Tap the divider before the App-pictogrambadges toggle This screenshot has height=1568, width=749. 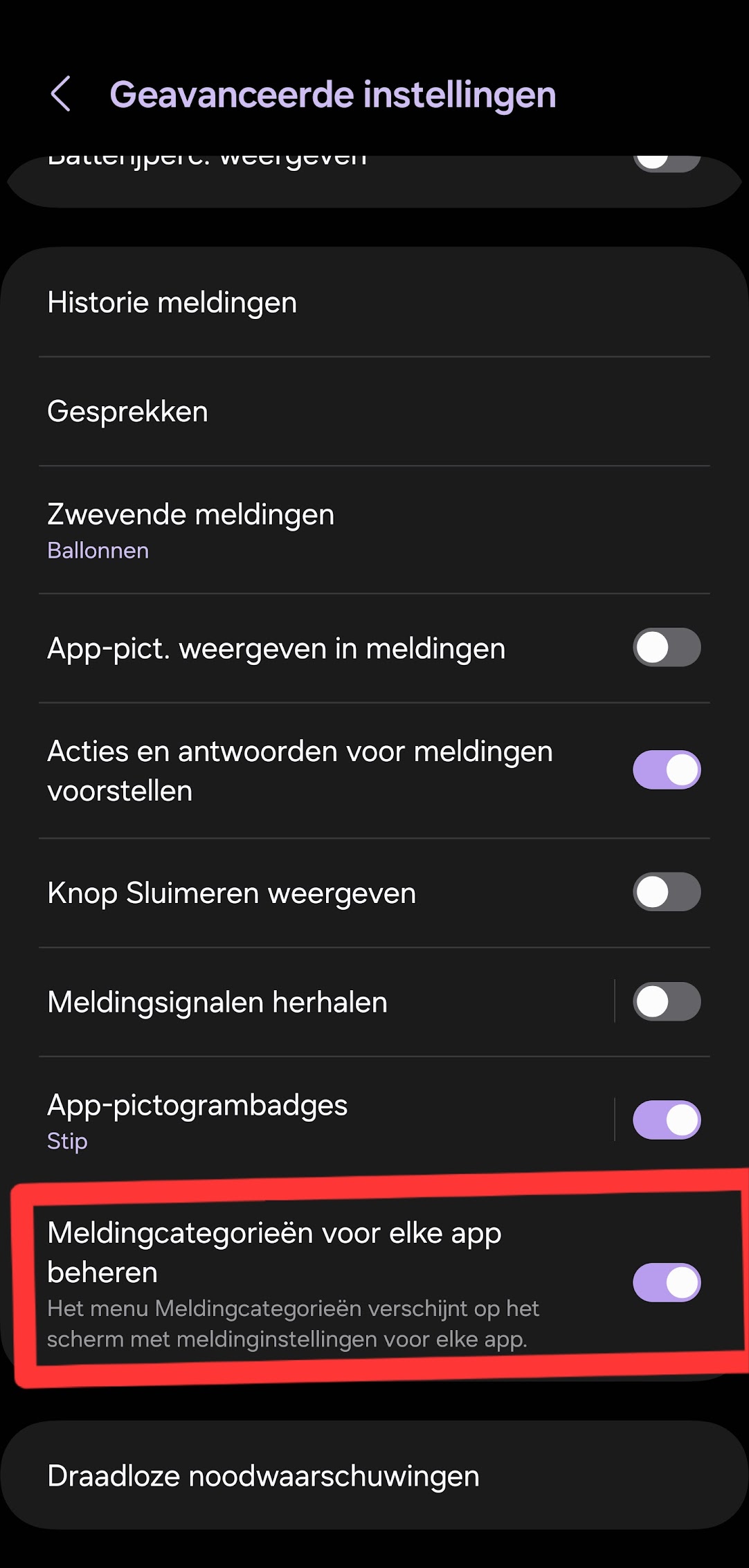(615, 1119)
